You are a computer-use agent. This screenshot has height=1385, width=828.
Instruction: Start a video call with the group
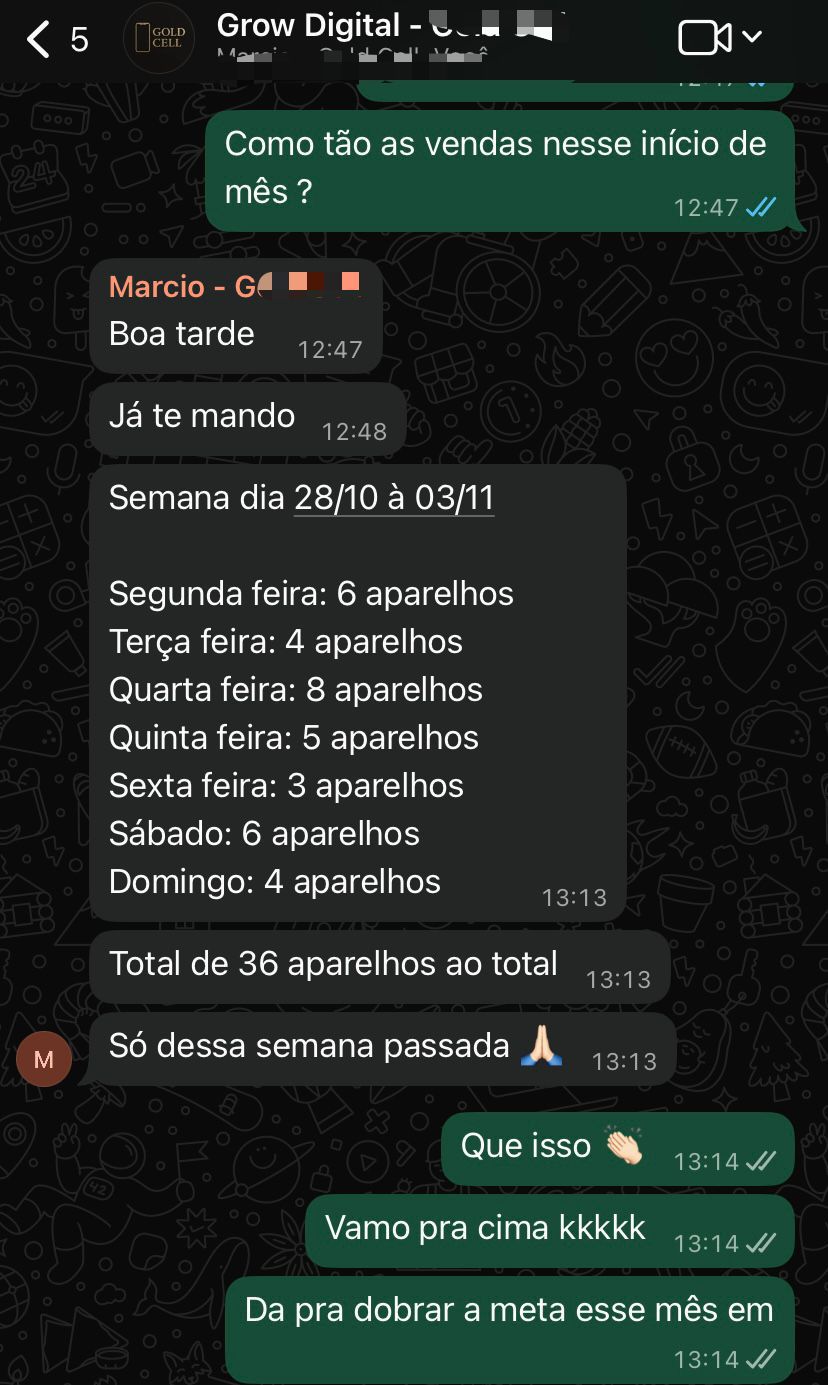coord(705,39)
